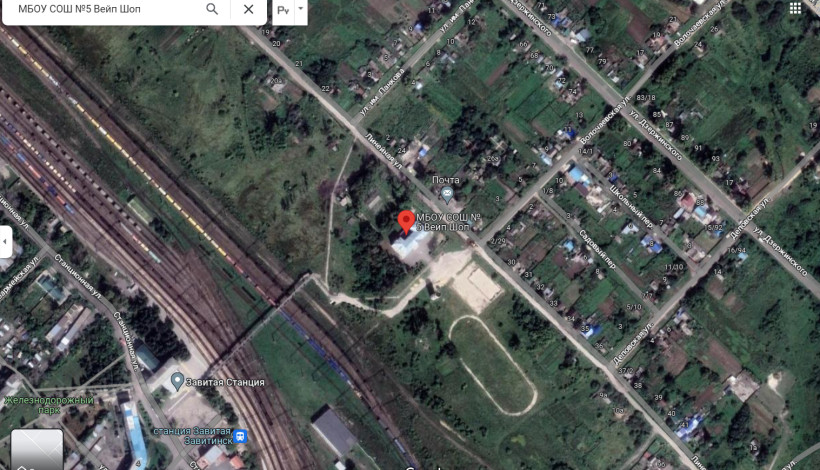Open the Google apps grid
Image resolution: width=820 pixels, height=470 pixels.
click(795, 8)
